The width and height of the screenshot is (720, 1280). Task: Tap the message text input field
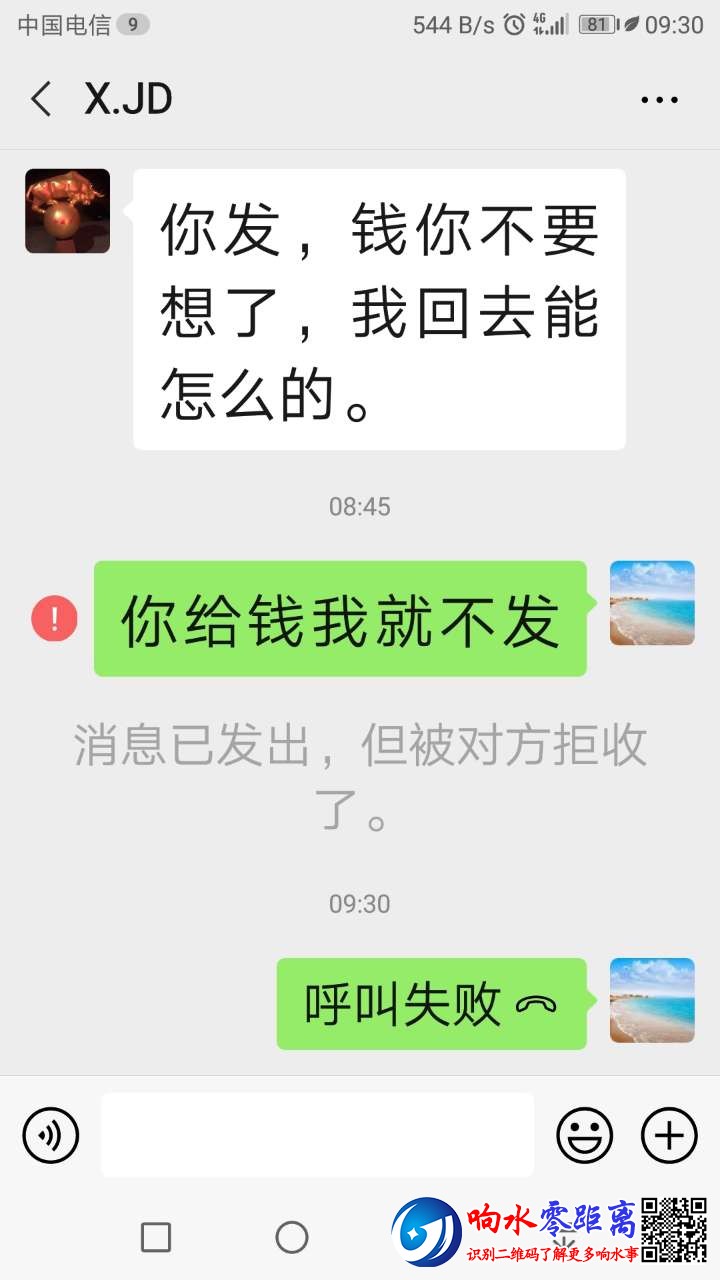[x=317, y=1135]
